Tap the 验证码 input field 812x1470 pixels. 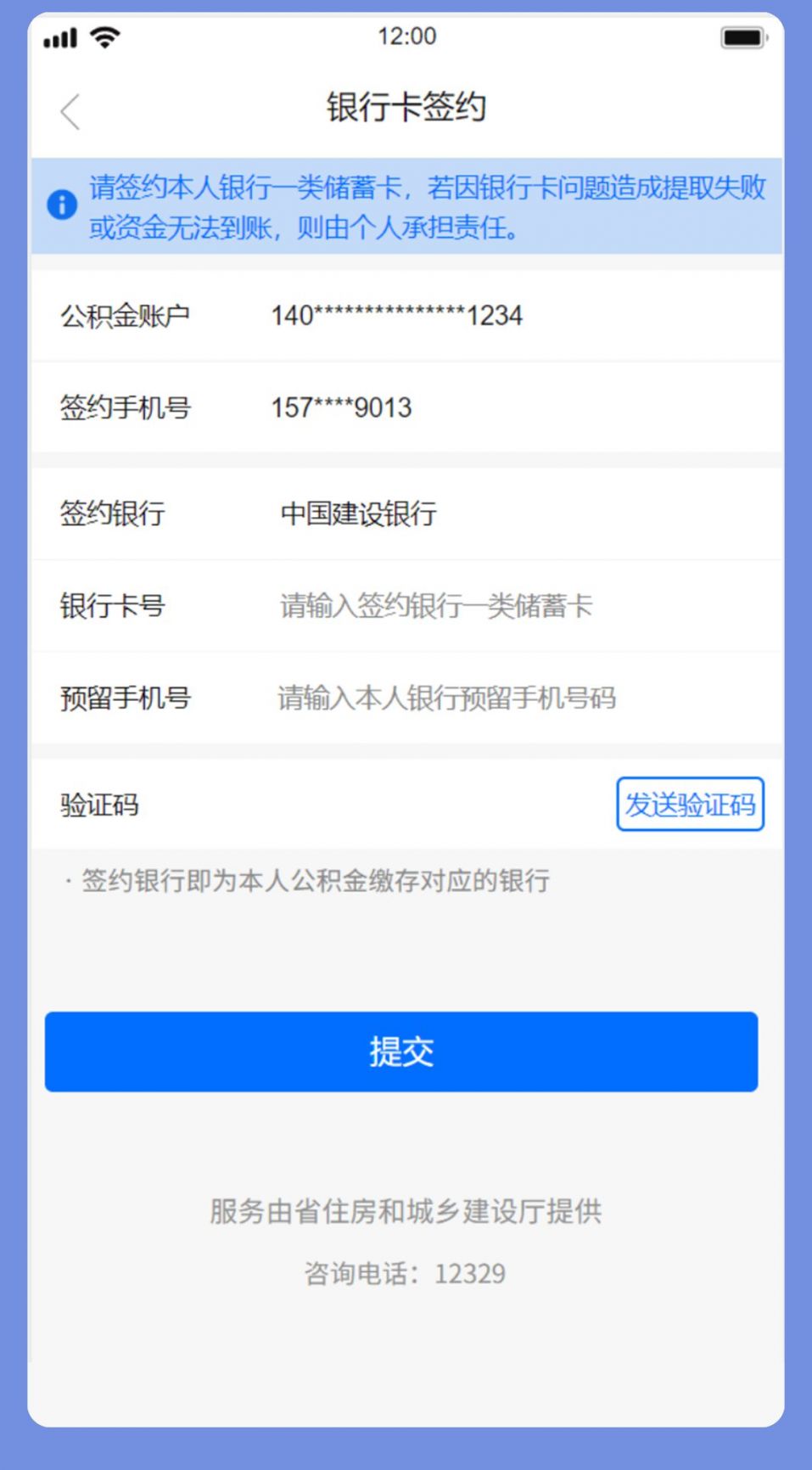373,805
